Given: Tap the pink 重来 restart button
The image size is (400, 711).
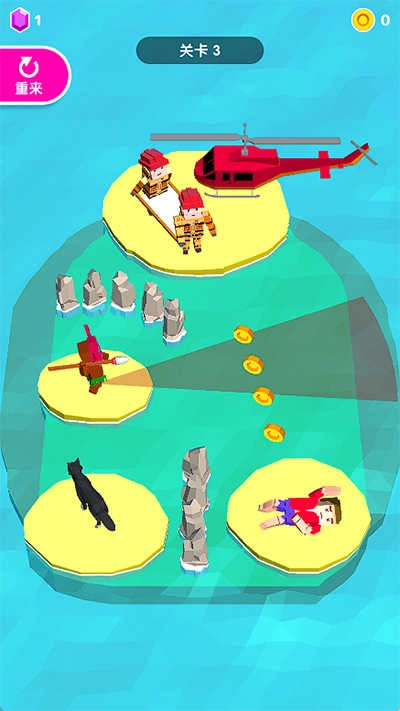Looking at the screenshot, I should (33, 76).
